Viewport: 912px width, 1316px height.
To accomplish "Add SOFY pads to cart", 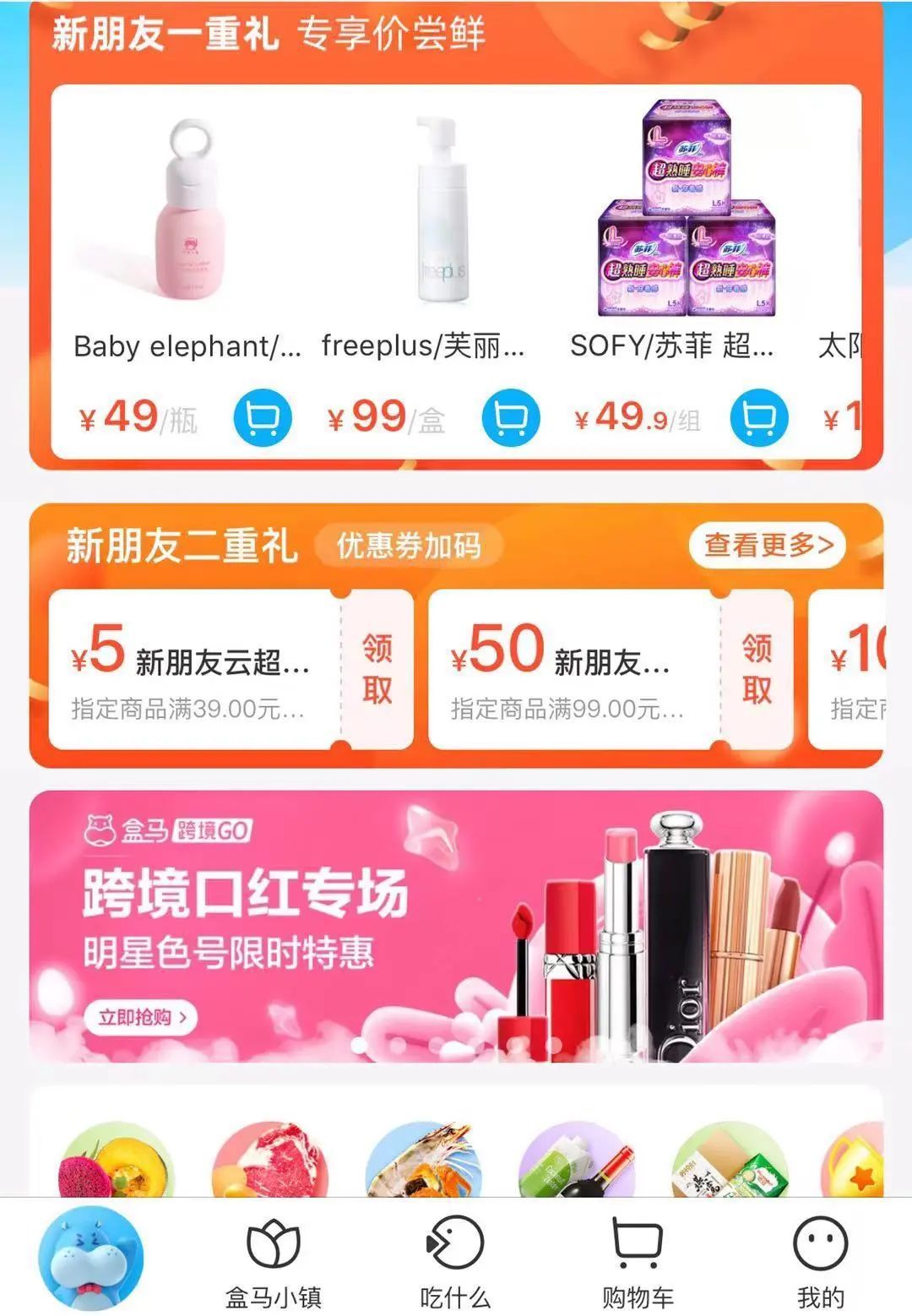I will pos(758,417).
